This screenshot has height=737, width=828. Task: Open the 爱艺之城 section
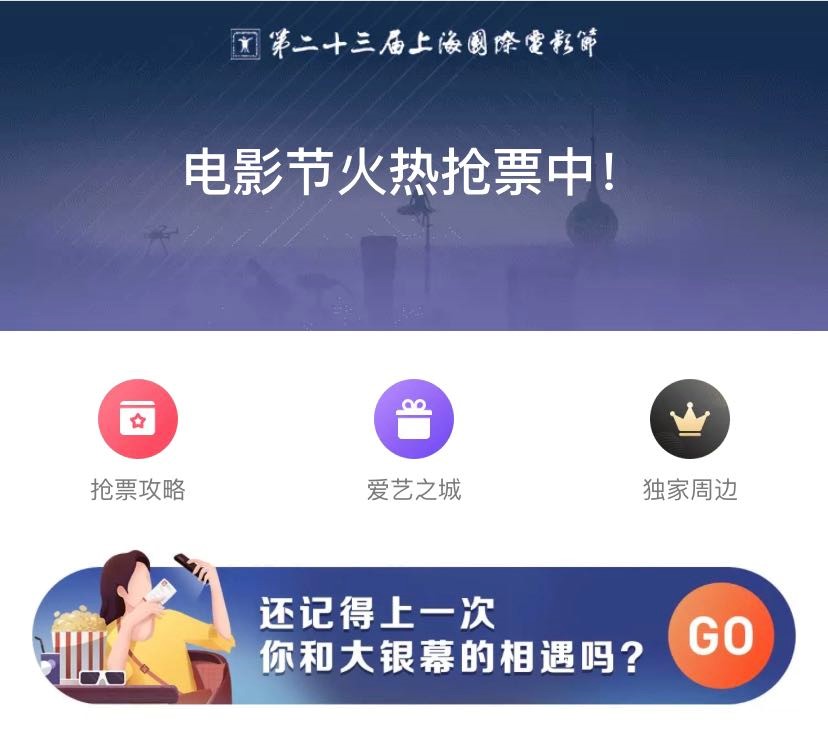(x=413, y=420)
